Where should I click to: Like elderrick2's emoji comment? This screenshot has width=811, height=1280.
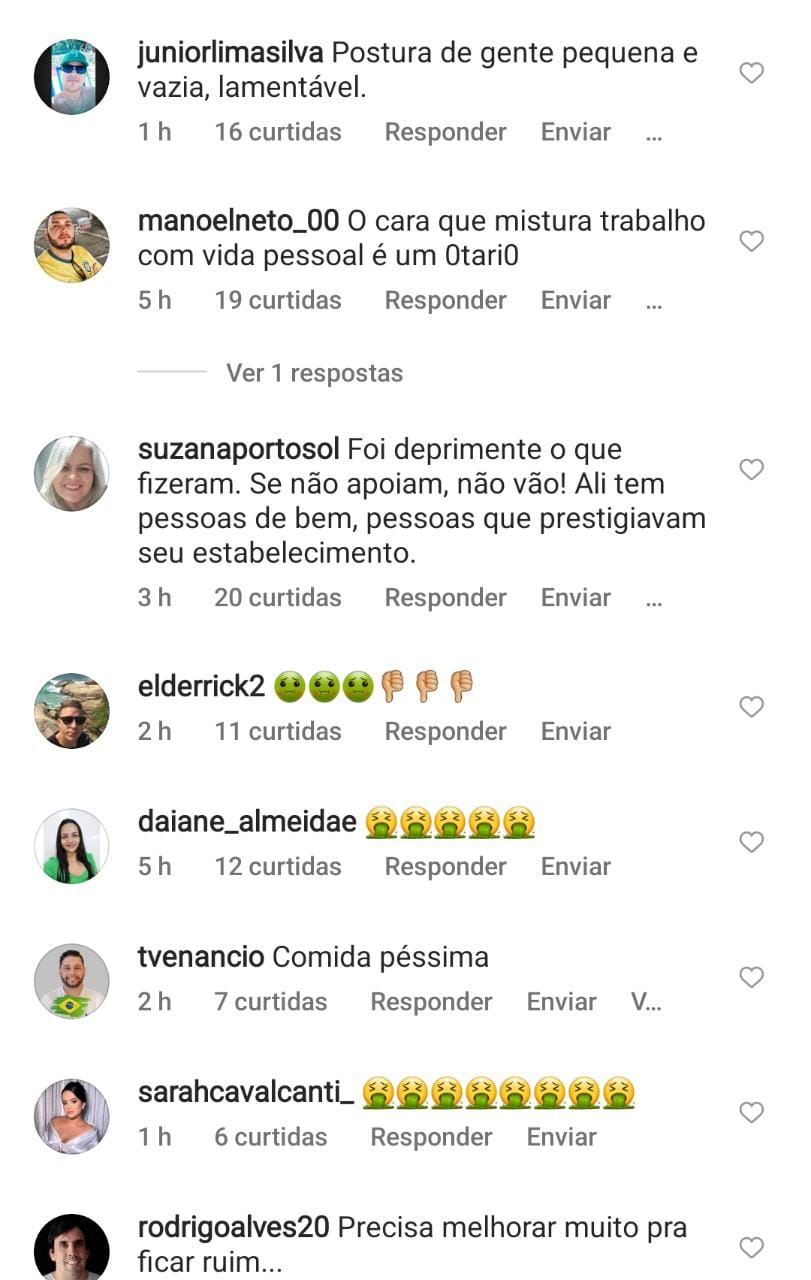click(x=751, y=707)
